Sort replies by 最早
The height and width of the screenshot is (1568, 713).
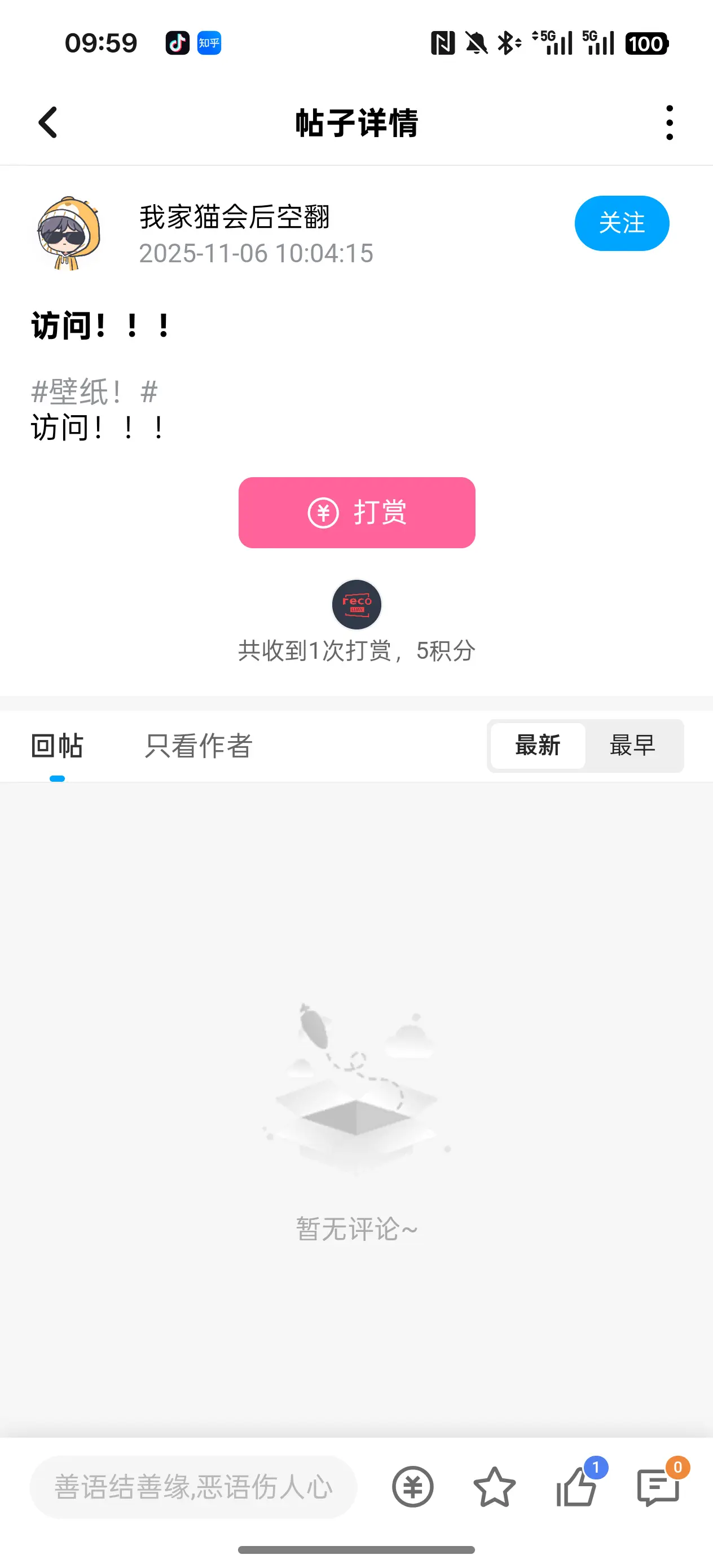click(632, 746)
